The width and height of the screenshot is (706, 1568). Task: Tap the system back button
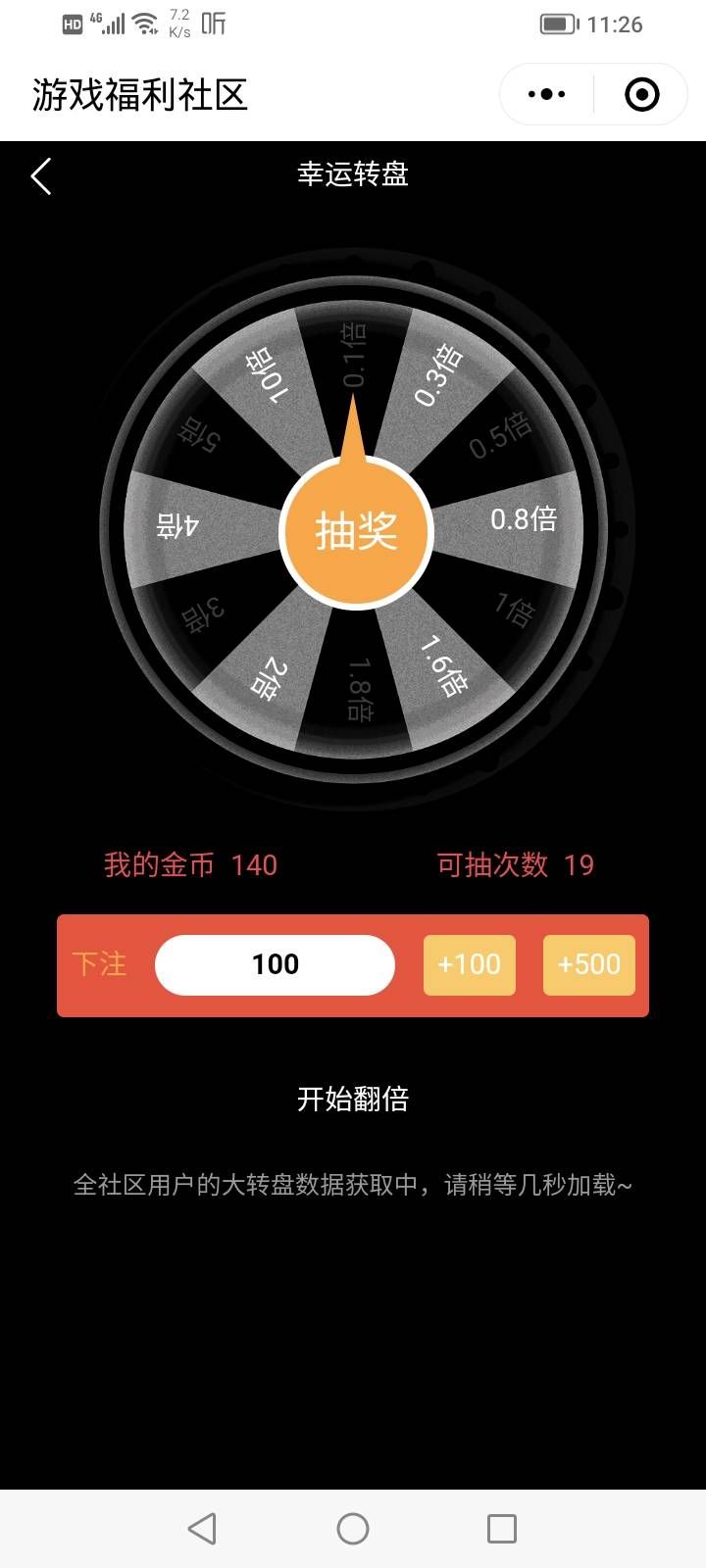tap(202, 1529)
